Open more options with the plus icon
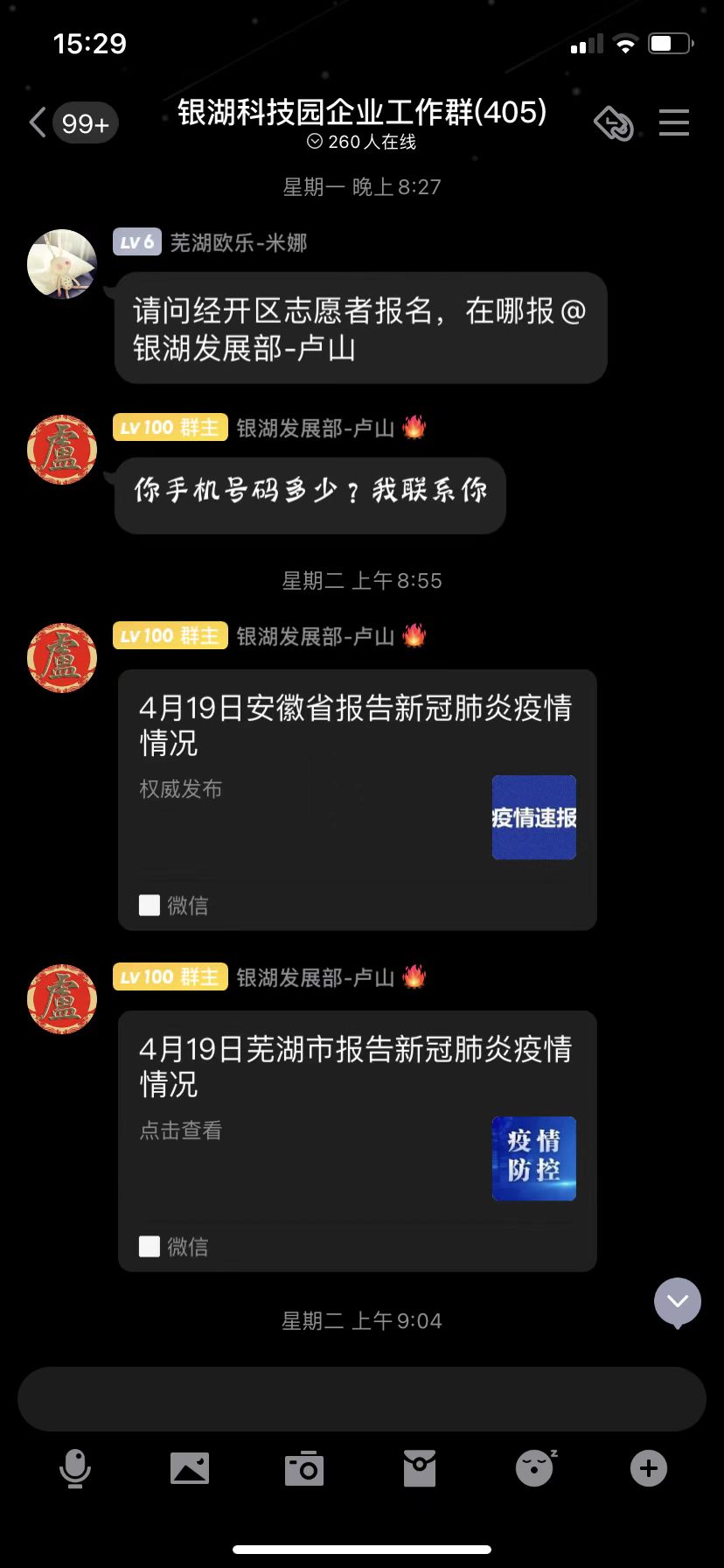Image resolution: width=724 pixels, height=1568 pixels. pyautogui.click(x=649, y=1468)
